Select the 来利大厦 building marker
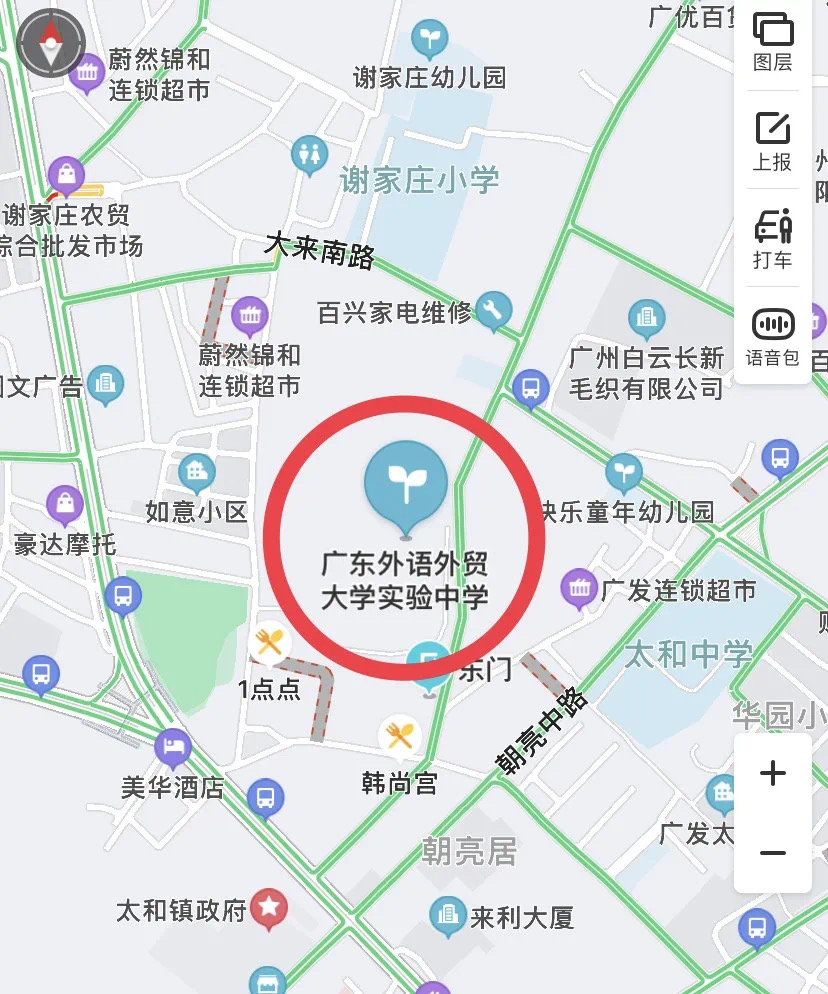 tap(447, 915)
